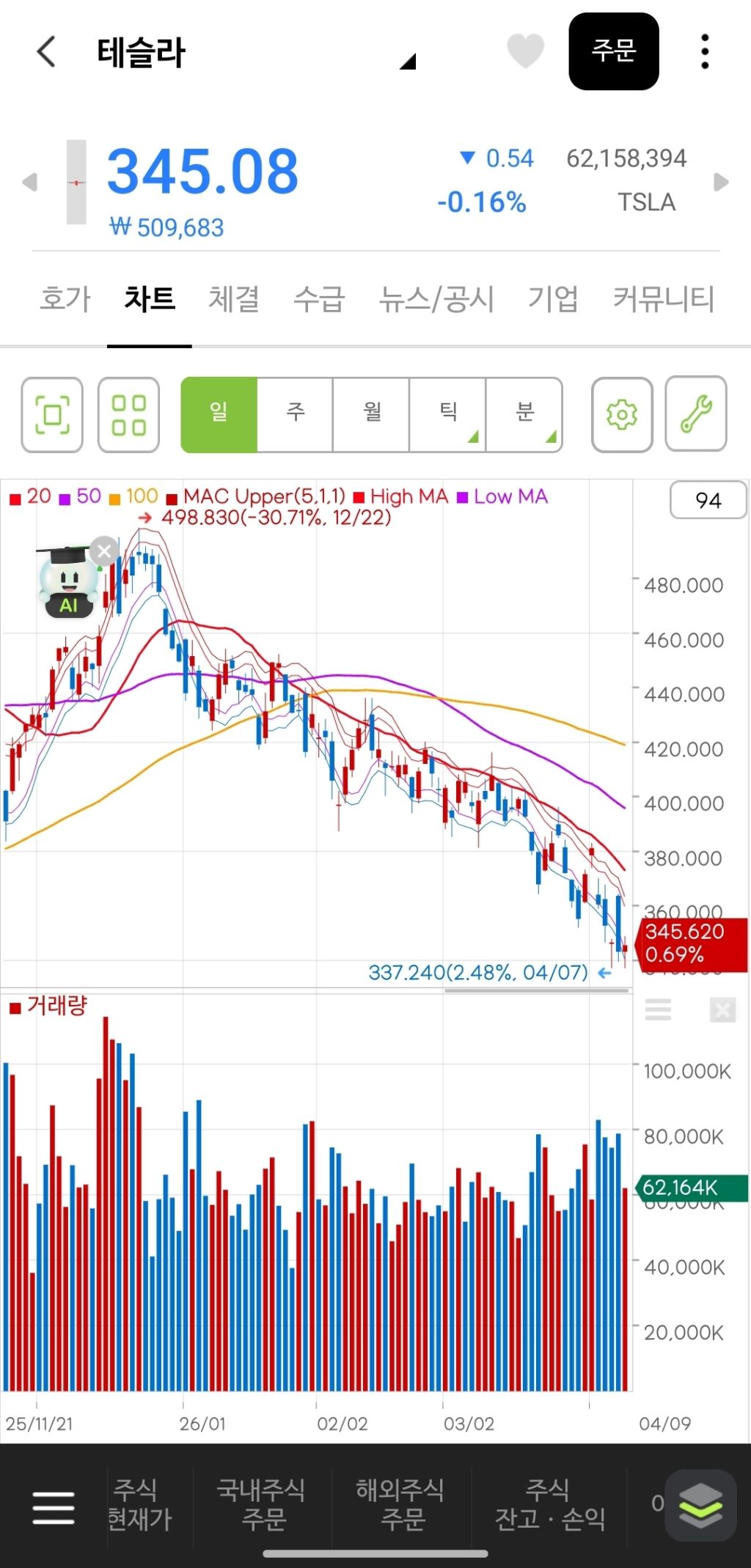This screenshot has height=1568, width=751.
Task: Open the chart tools wrench
Action: pos(696,414)
